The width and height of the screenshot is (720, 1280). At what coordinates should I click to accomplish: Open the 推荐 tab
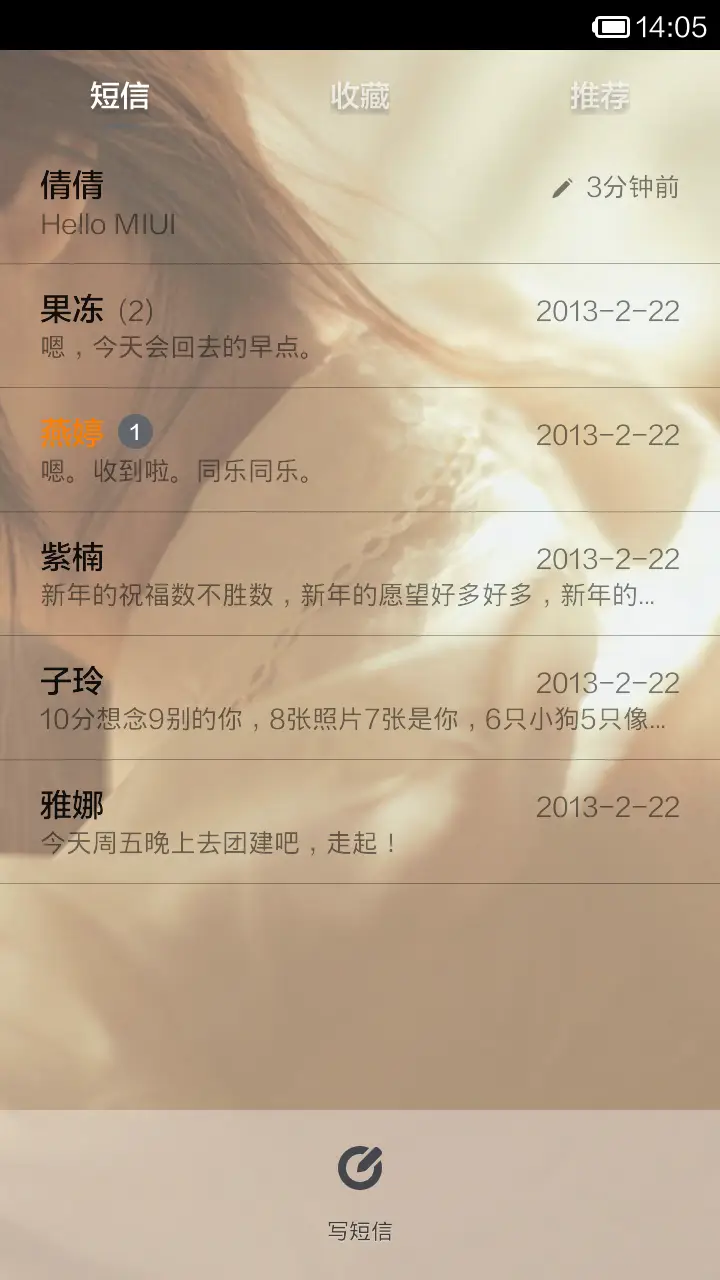click(598, 97)
